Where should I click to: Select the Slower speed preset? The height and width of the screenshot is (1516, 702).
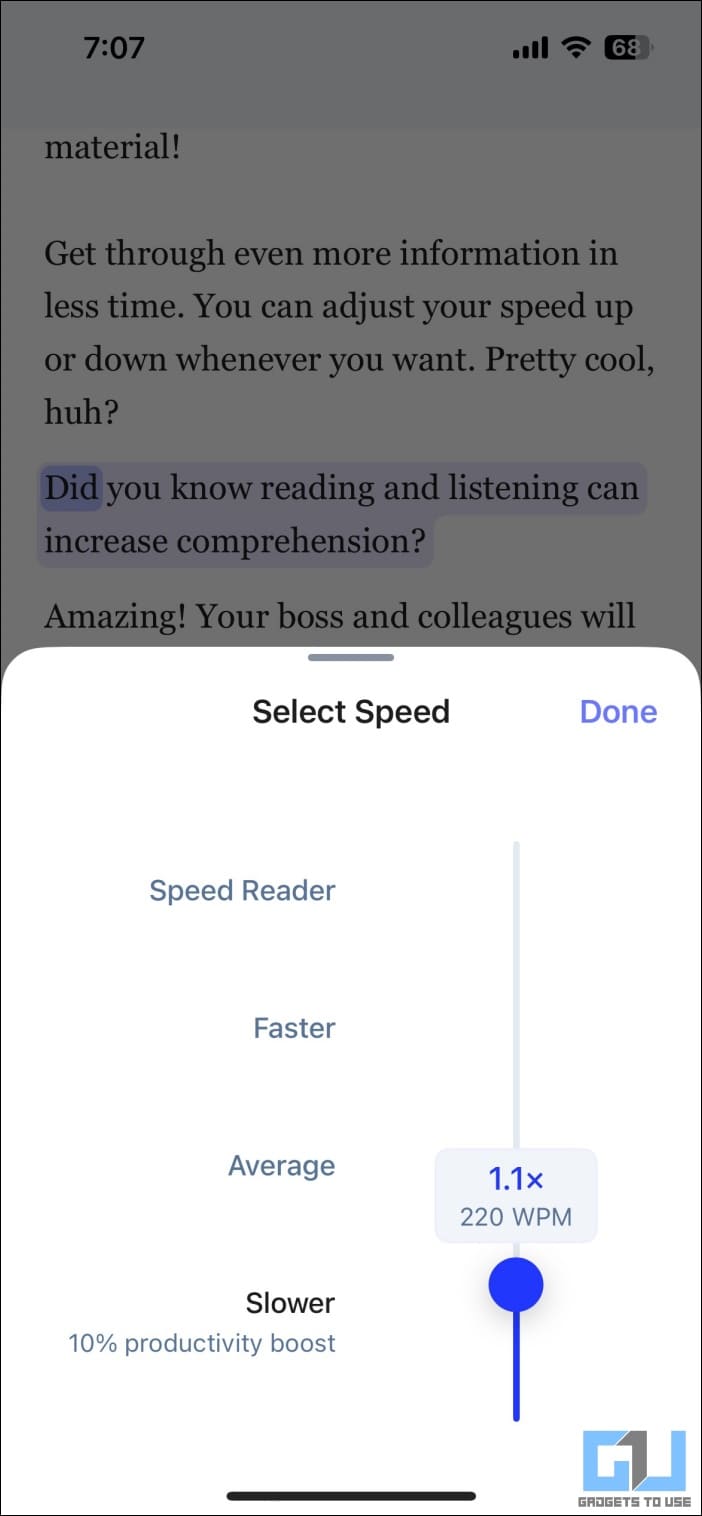pos(290,1303)
